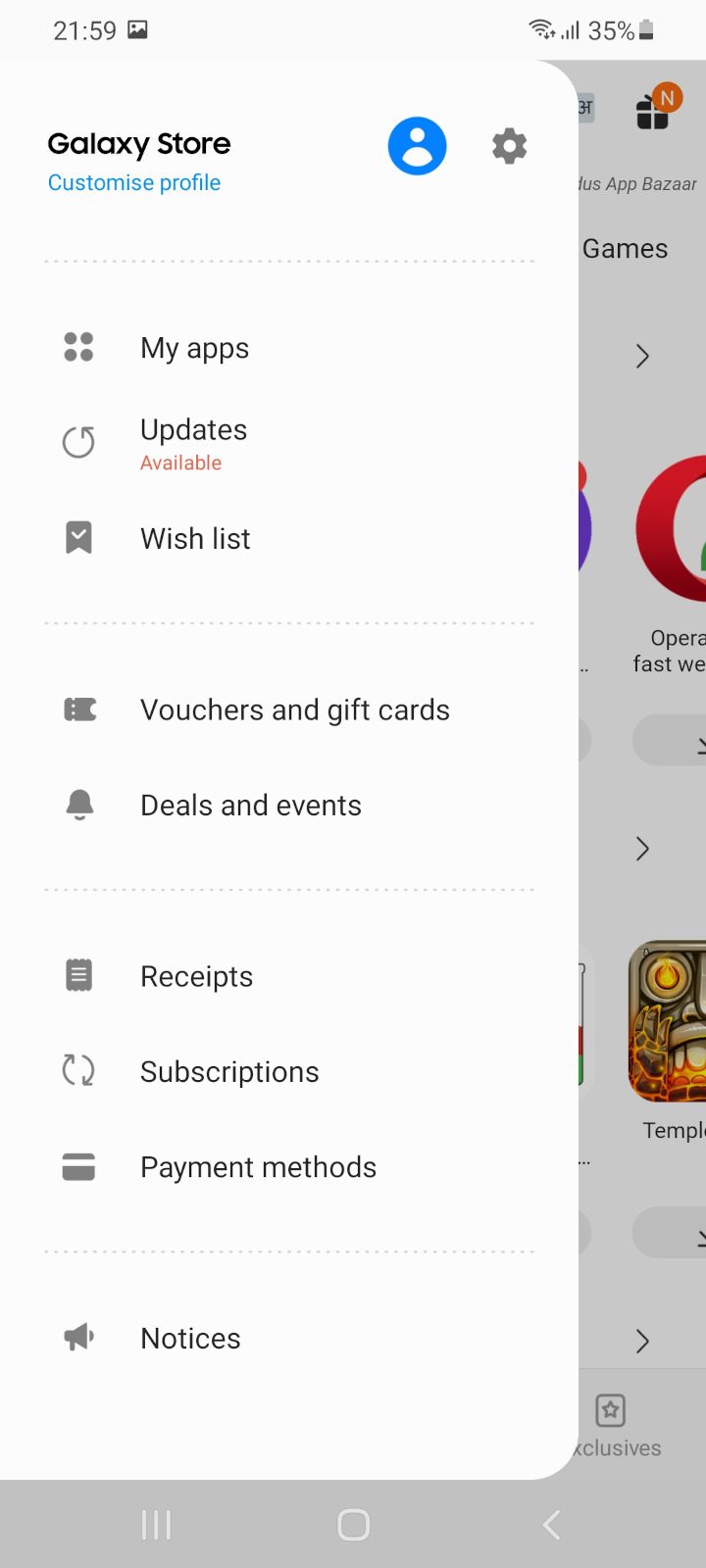Open Payment methods
The width and height of the screenshot is (706, 1568).
(289, 1167)
